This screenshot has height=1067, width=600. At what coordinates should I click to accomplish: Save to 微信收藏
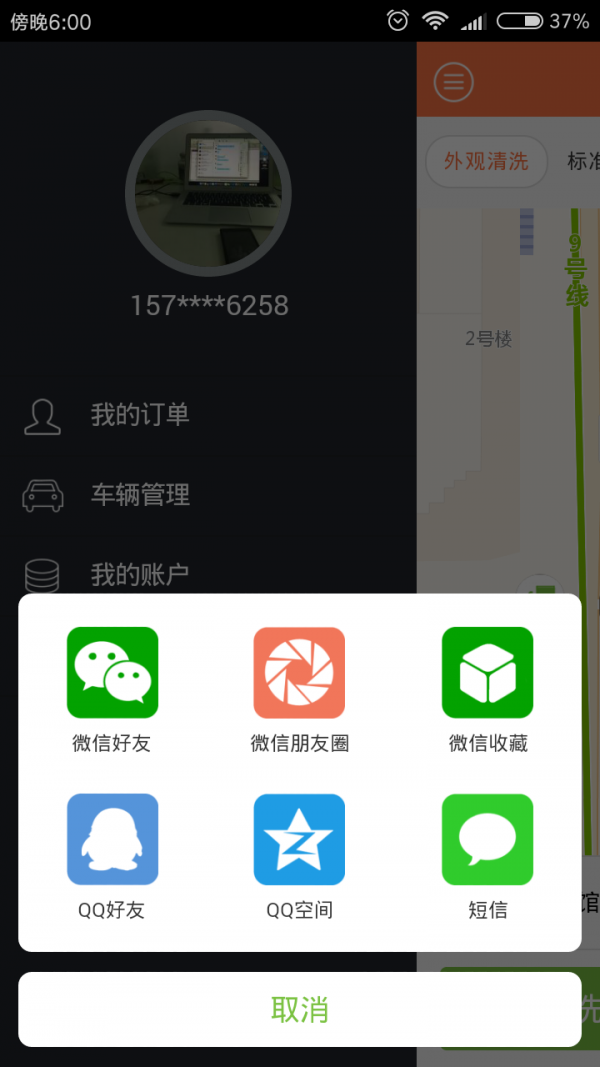(487, 673)
